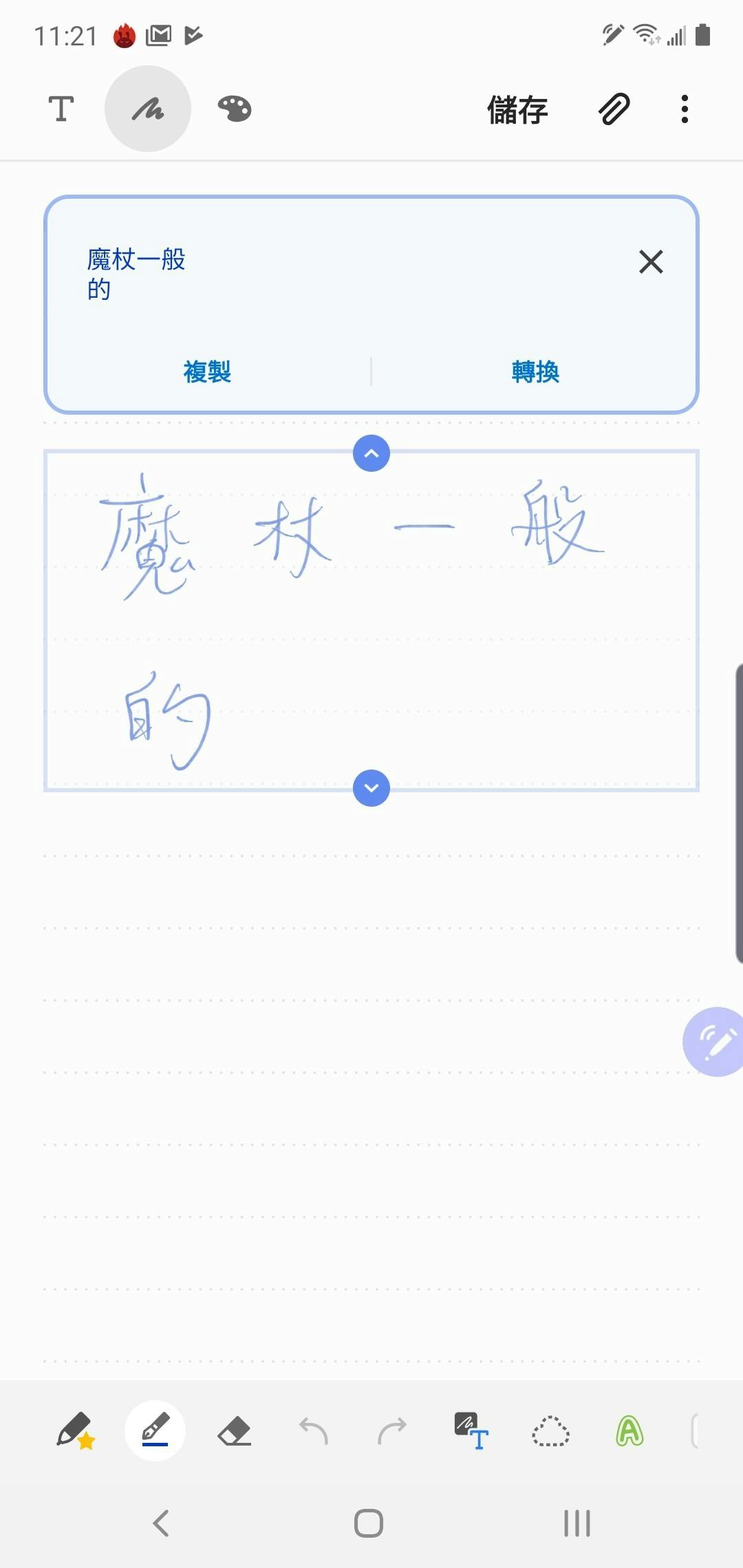This screenshot has width=743, height=1568.
Task: Open the floating pen shortcut button
Action: pos(715,1042)
